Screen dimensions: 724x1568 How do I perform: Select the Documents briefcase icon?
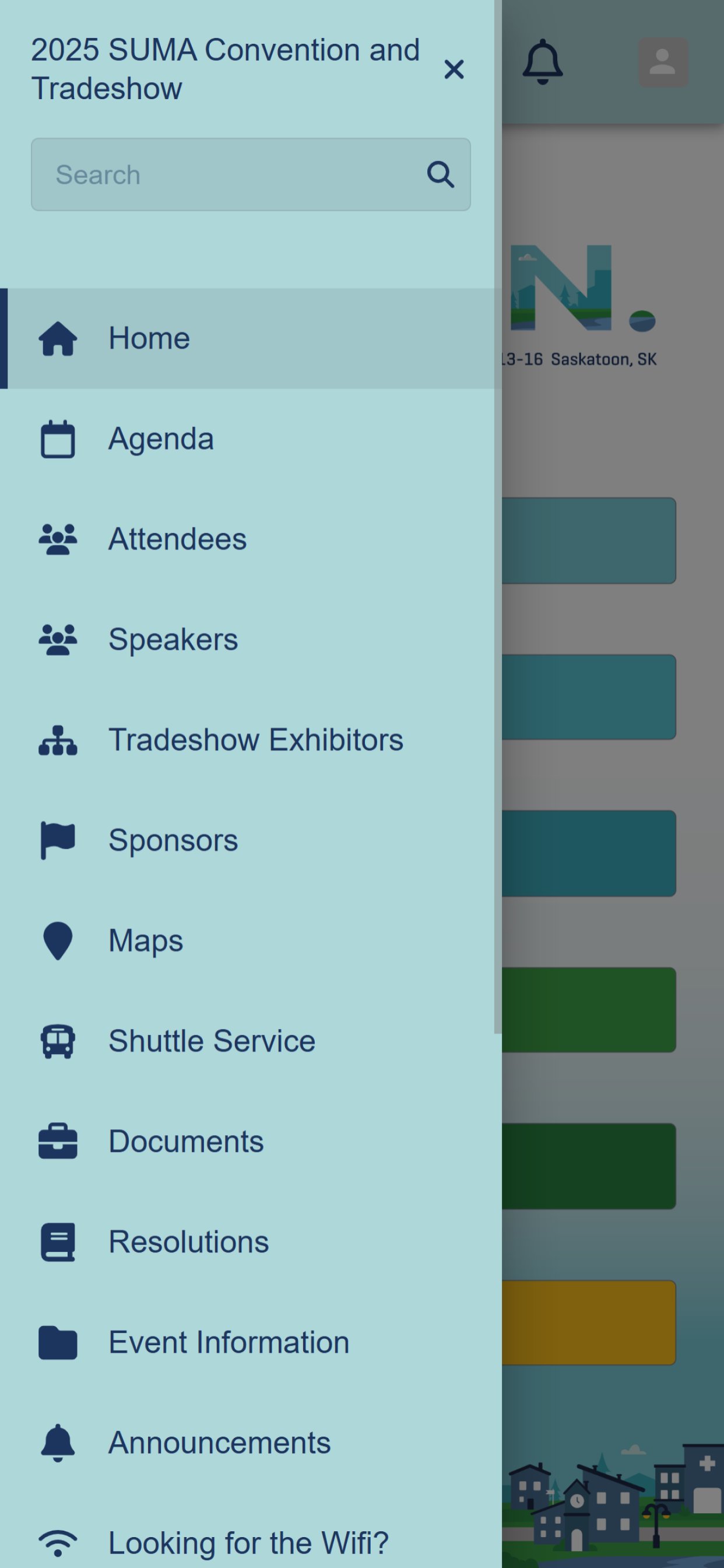pos(58,1142)
